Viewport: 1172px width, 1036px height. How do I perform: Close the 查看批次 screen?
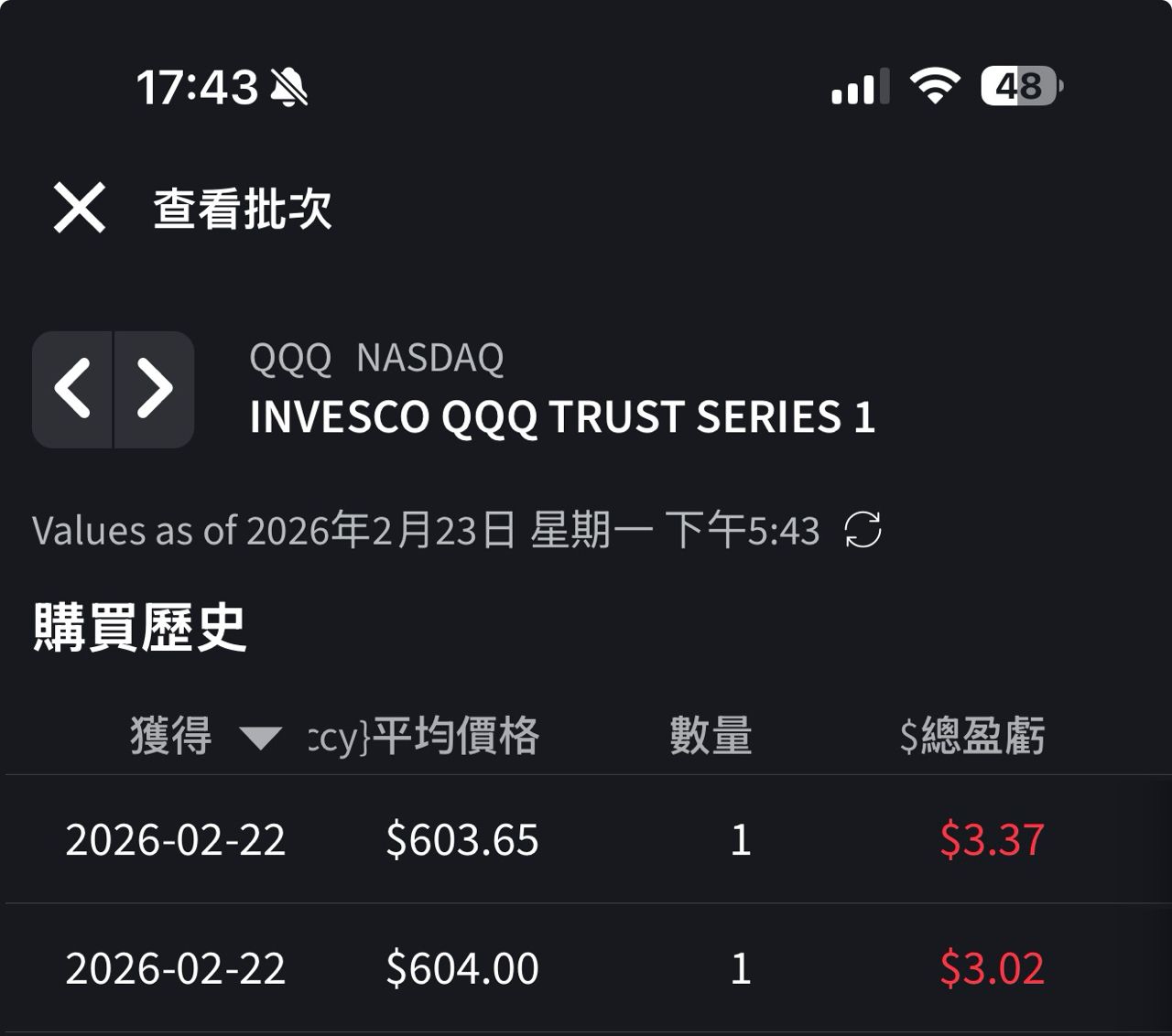pyautogui.click(x=80, y=208)
